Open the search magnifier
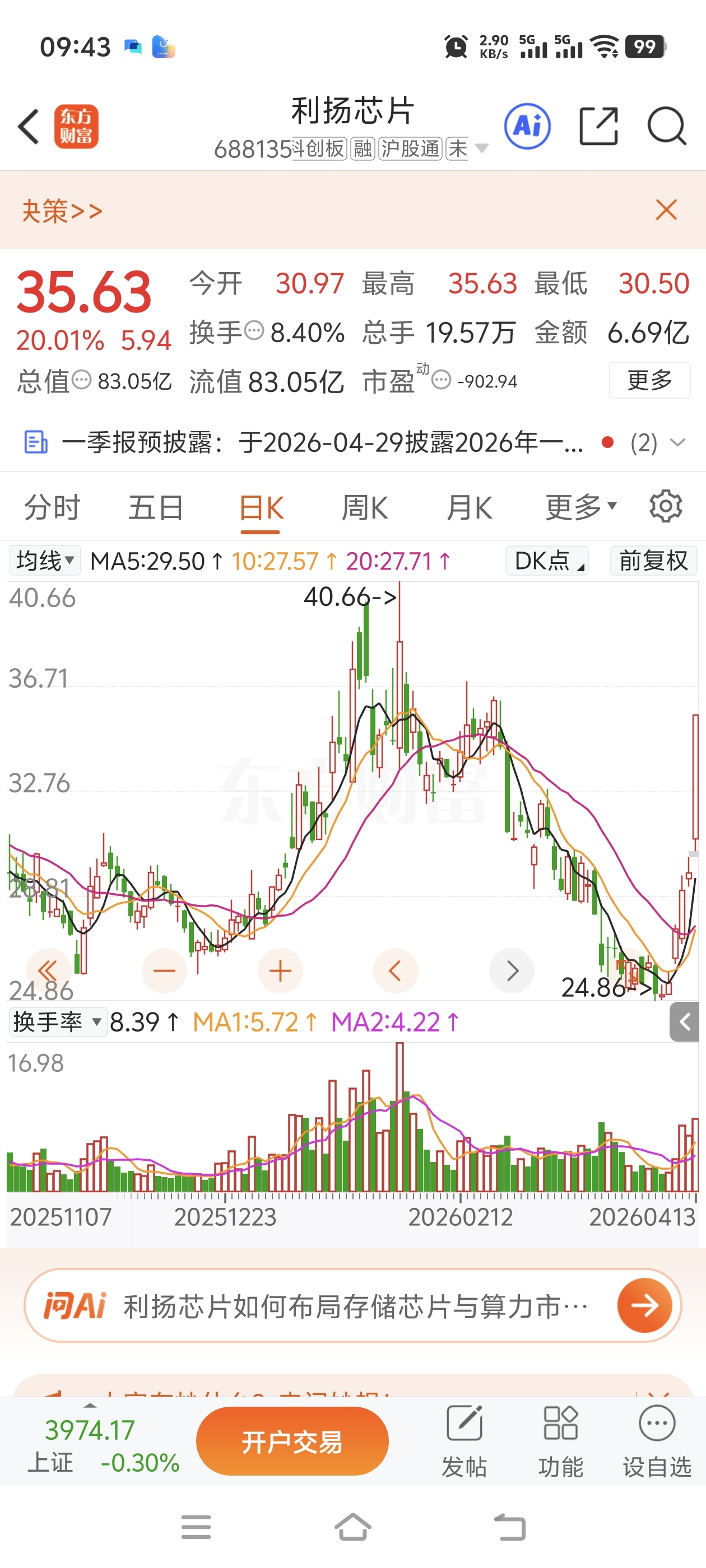 point(666,127)
